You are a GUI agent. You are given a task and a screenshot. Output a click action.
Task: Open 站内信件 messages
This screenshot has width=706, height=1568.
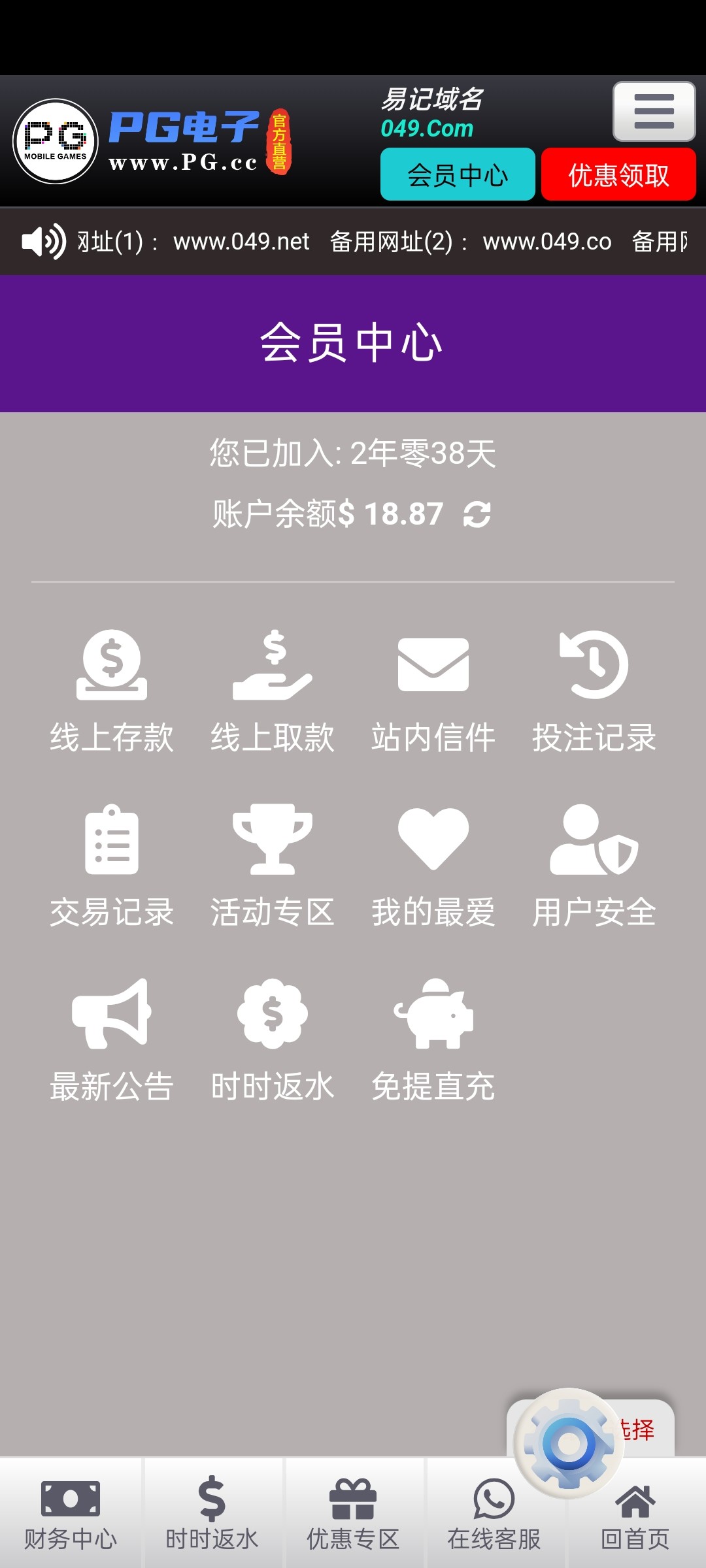[433, 691]
